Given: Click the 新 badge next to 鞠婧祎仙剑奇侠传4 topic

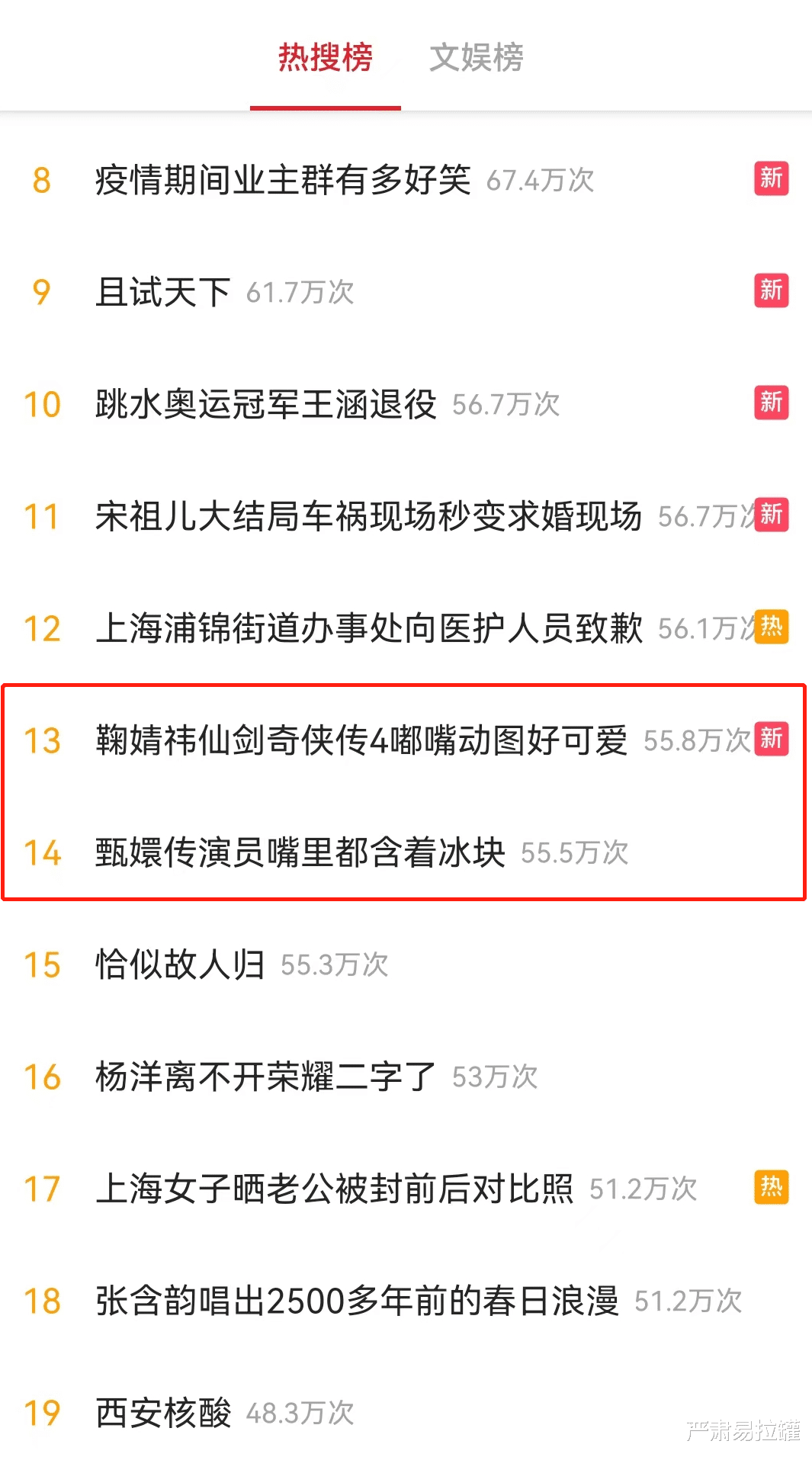Looking at the screenshot, I should pyautogui.click(x=771, y=739).
